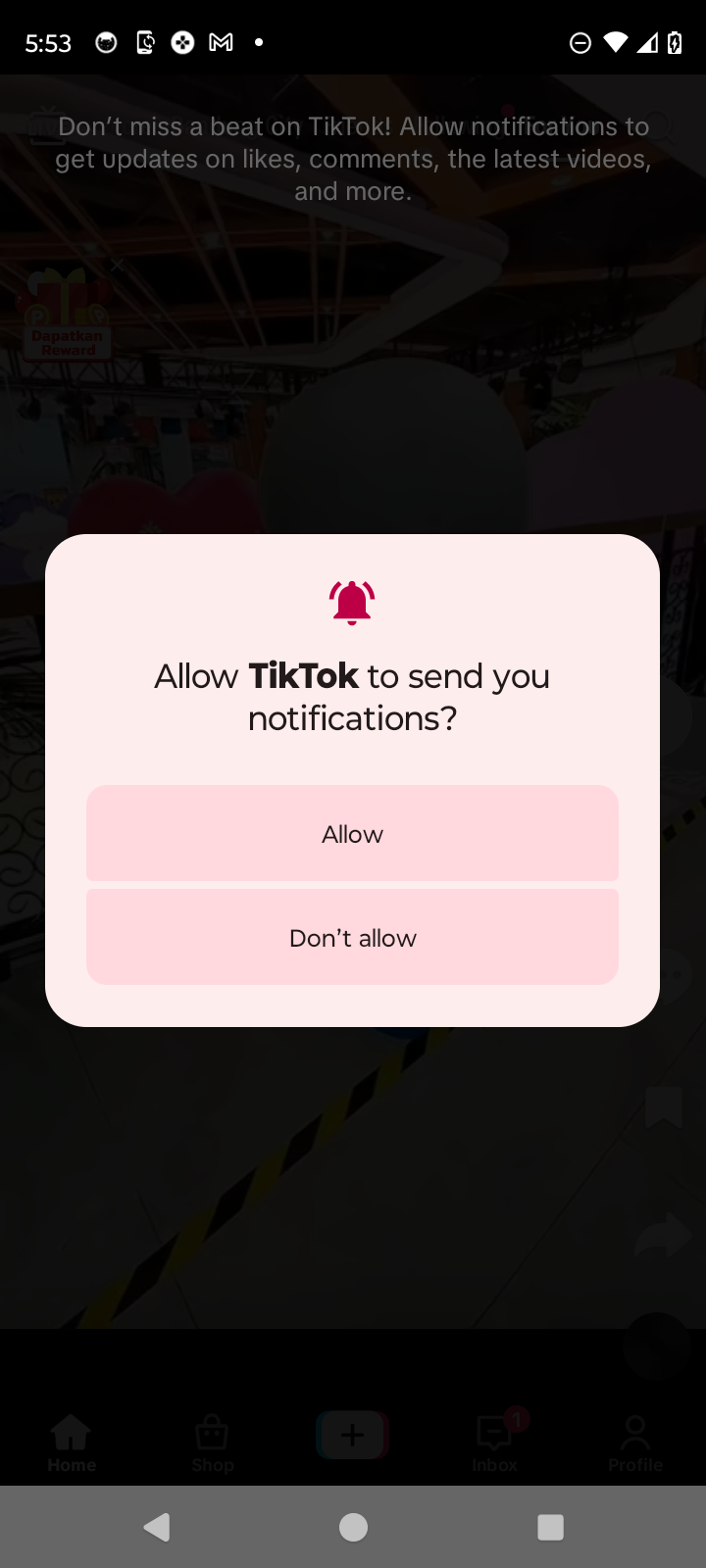Open the recent apps overview
This screenshot has width=706, height=1568.
point(550,1527)
